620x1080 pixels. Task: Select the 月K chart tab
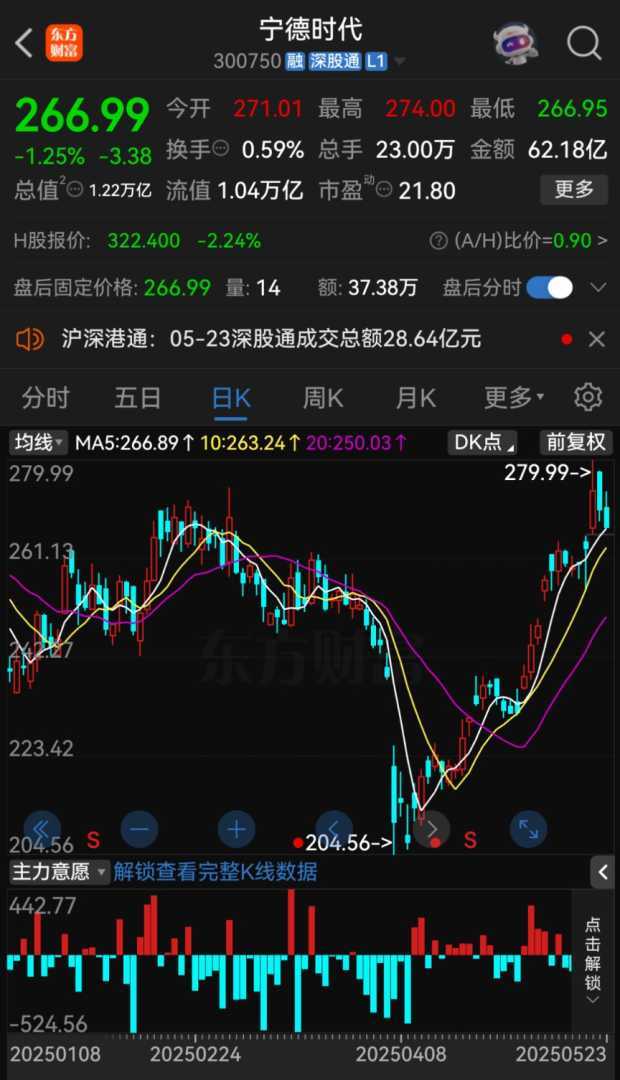(415, 398)
